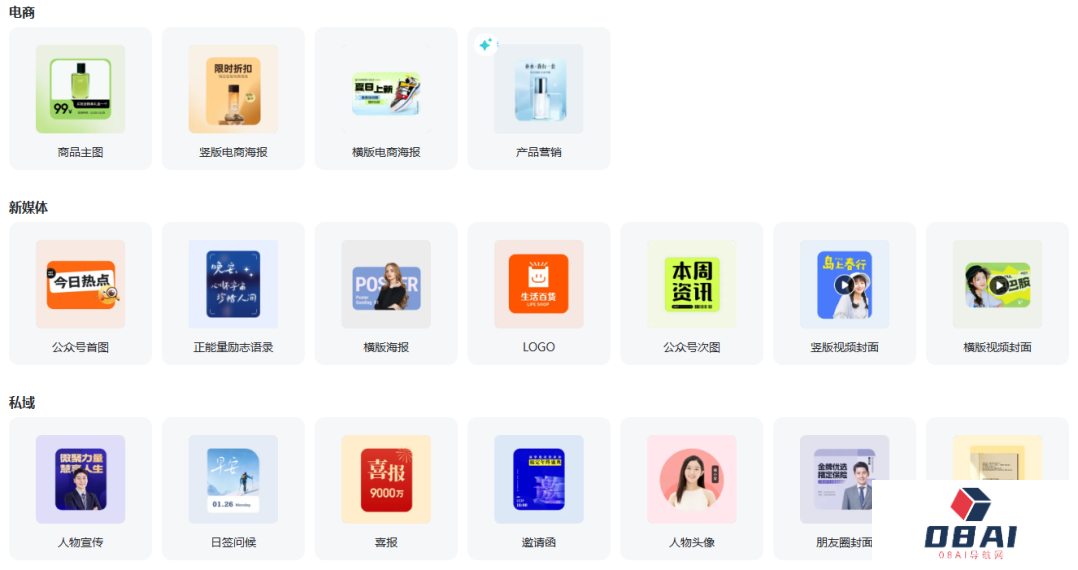Choose the 人物宣传 template card
The image size is (1078, 570).
pyautogui.click(x=80, y=488)
